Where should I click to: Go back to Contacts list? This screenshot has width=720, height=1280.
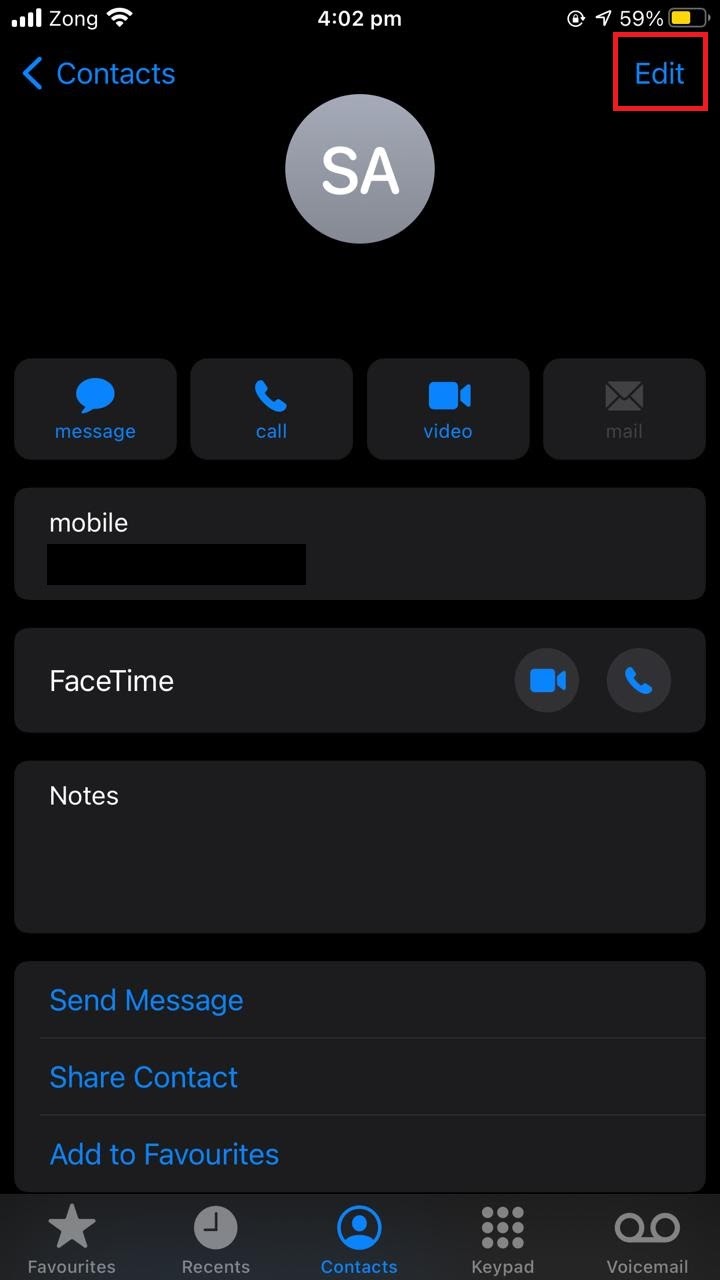tap(98, 73)
